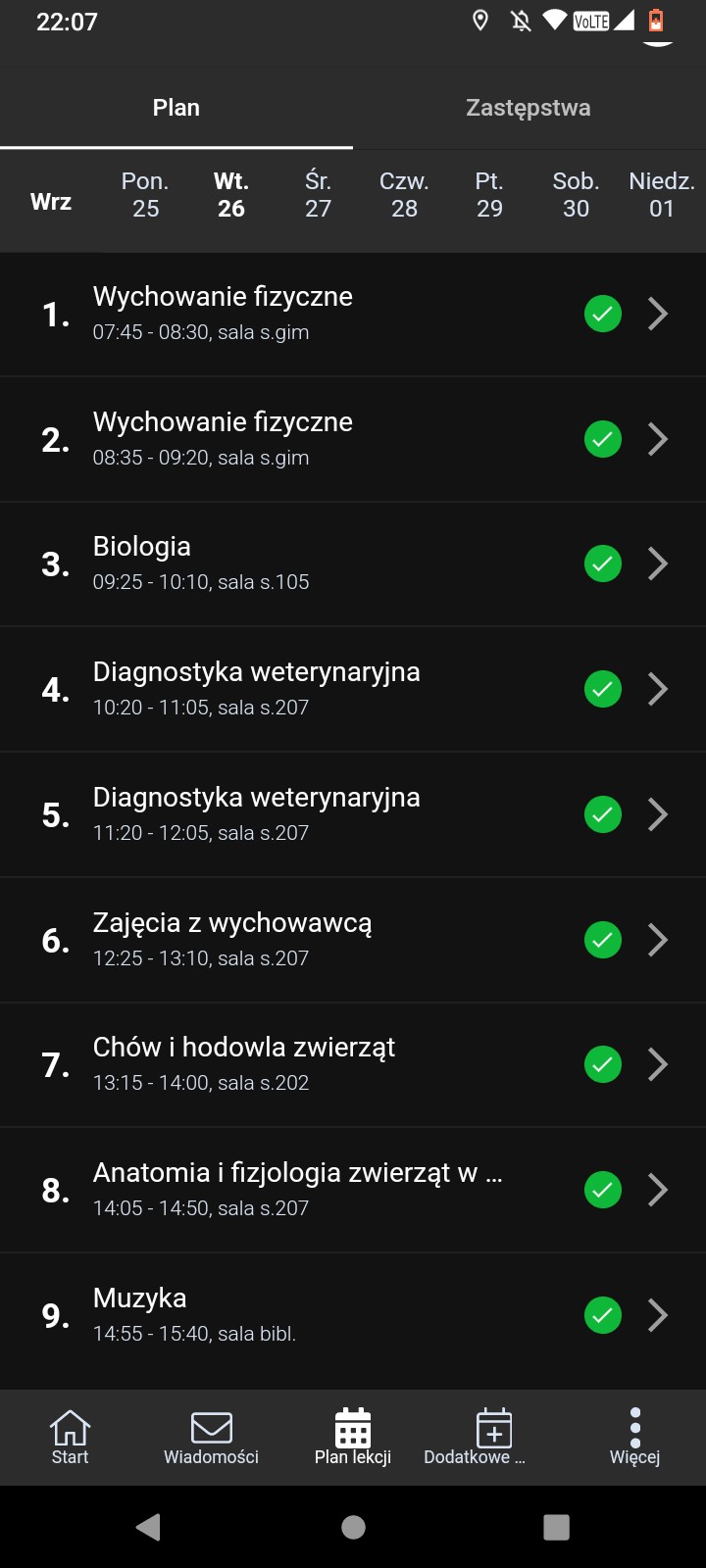
Task: Switch to the Zastępstwa tab
Action: 528,108
